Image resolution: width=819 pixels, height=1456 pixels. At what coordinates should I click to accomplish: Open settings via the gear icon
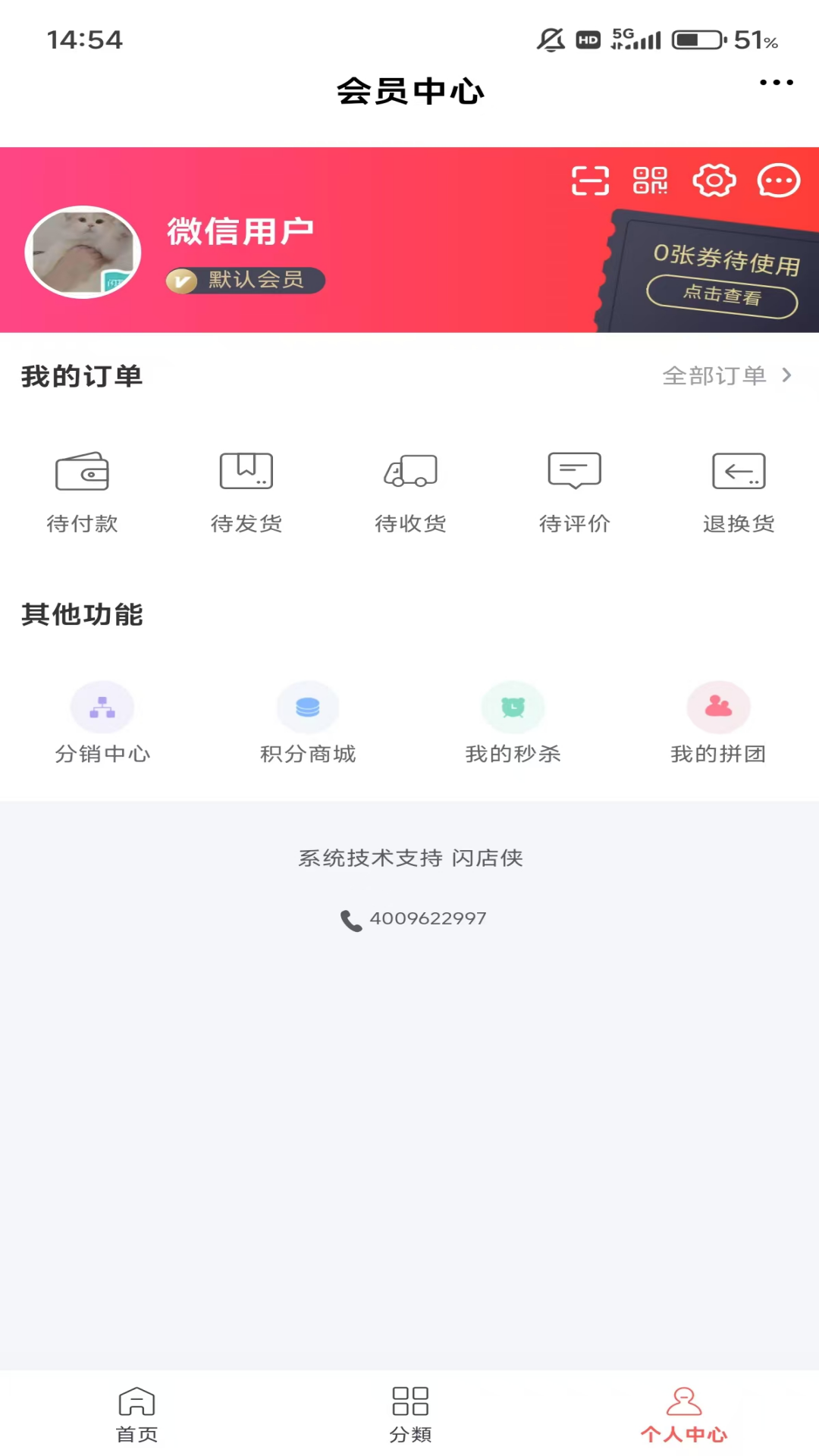coord(714,180)
